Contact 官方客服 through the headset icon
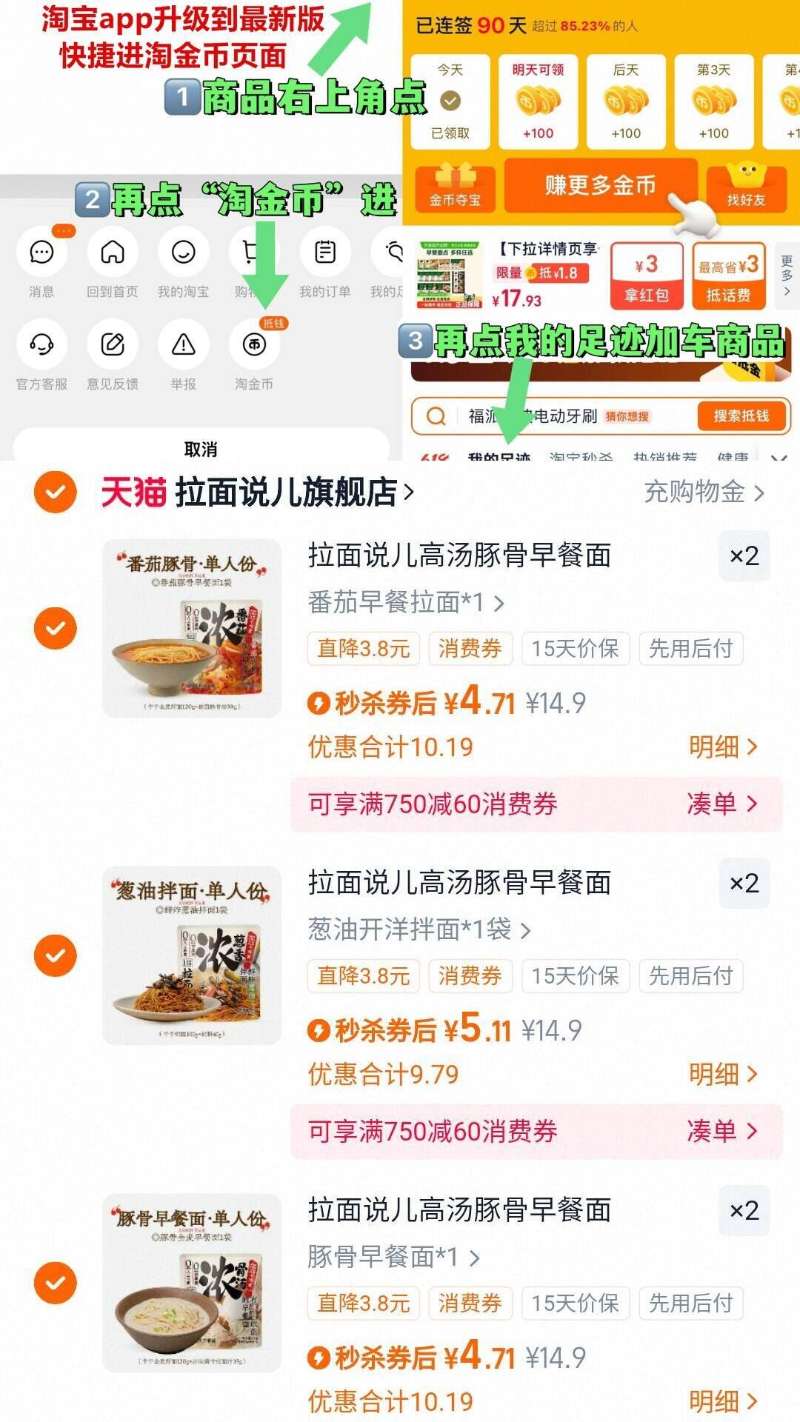The width and height of the screenshot is (800, 1422). [41, 345]
